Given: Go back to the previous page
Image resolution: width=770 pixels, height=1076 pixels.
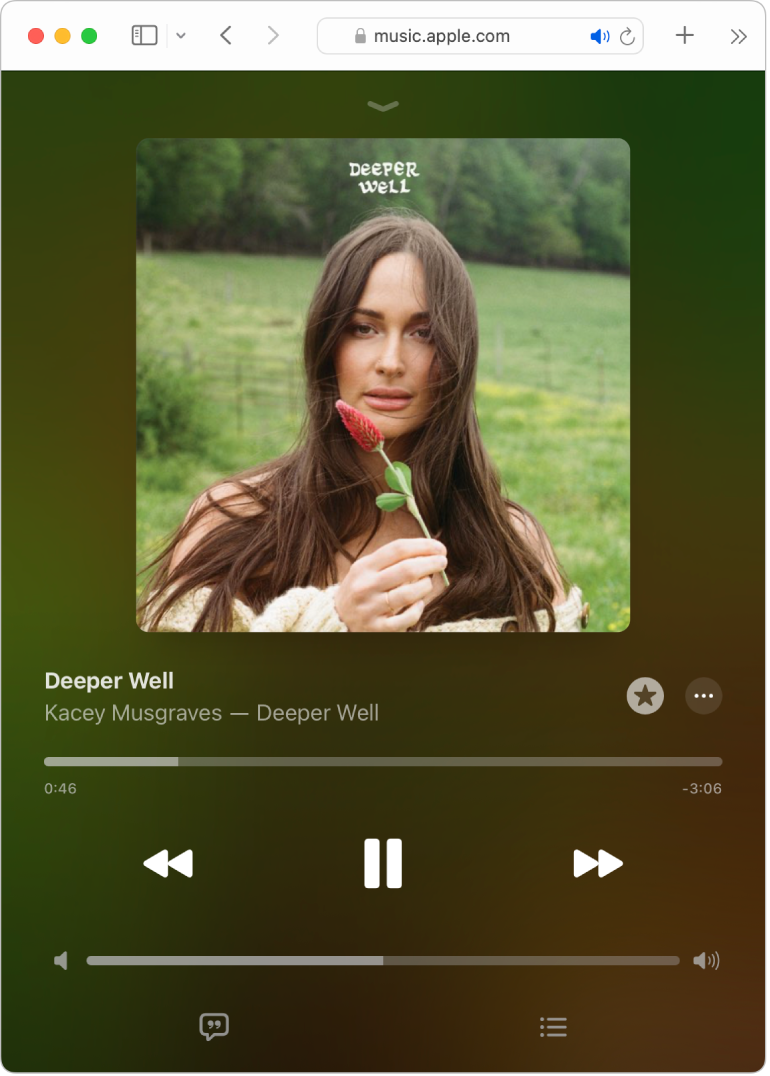Looking at the screenshot, I should (x=226, y=36).
